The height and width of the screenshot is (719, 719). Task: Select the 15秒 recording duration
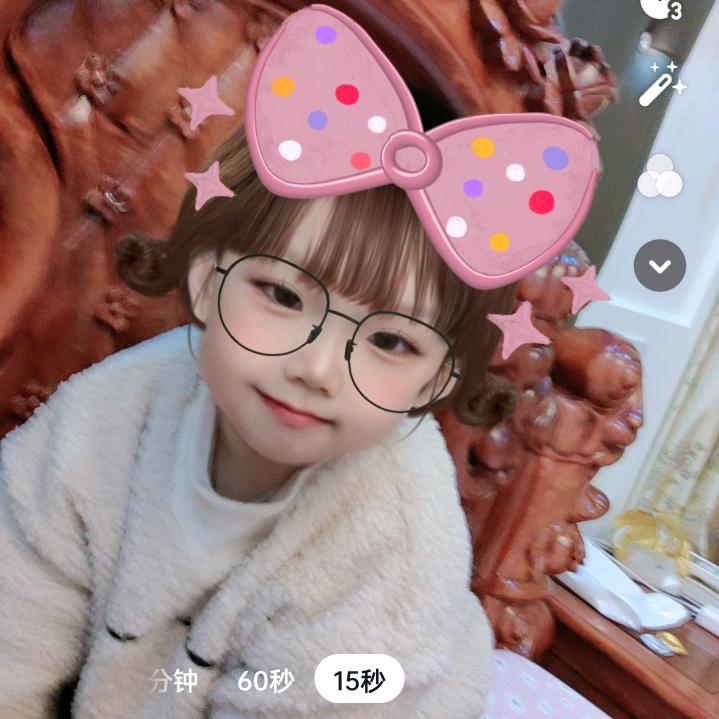(x=359, y=681)
